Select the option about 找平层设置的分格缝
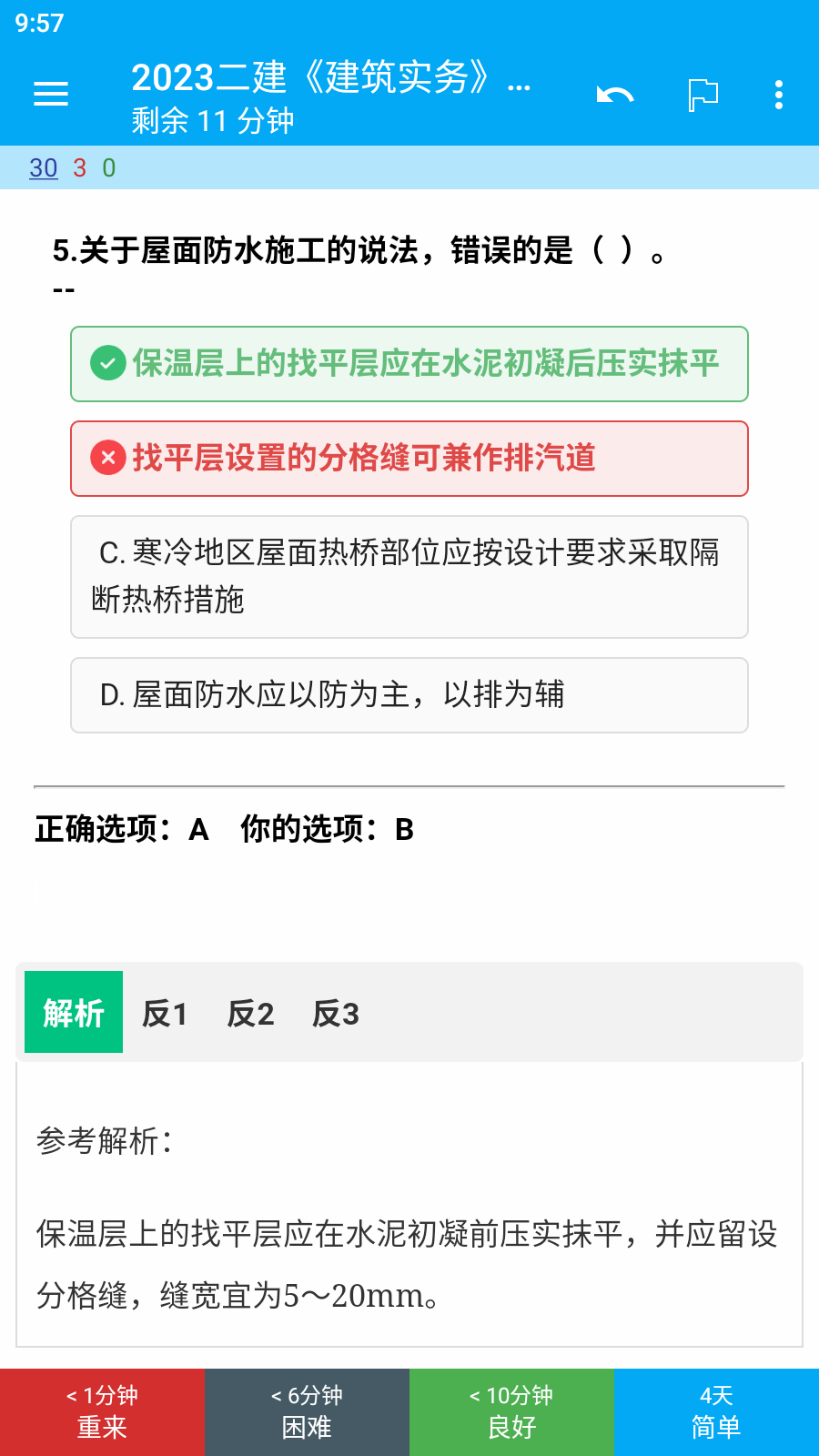819x1456 pixels. coord(409,459)
